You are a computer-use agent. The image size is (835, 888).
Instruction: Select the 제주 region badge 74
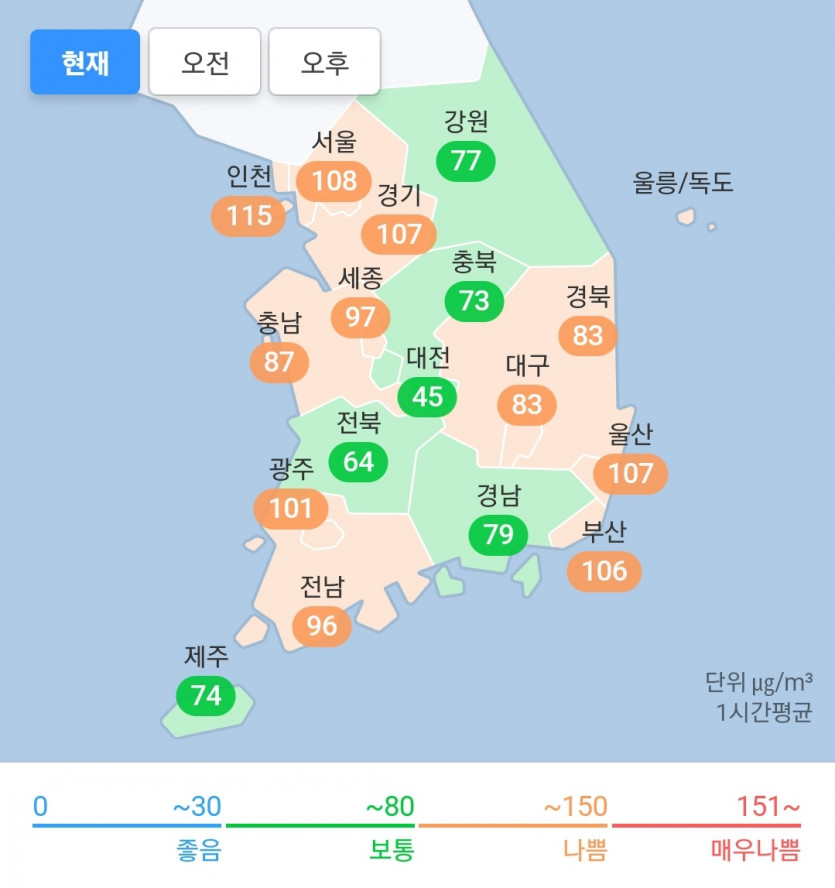(206, 695)
